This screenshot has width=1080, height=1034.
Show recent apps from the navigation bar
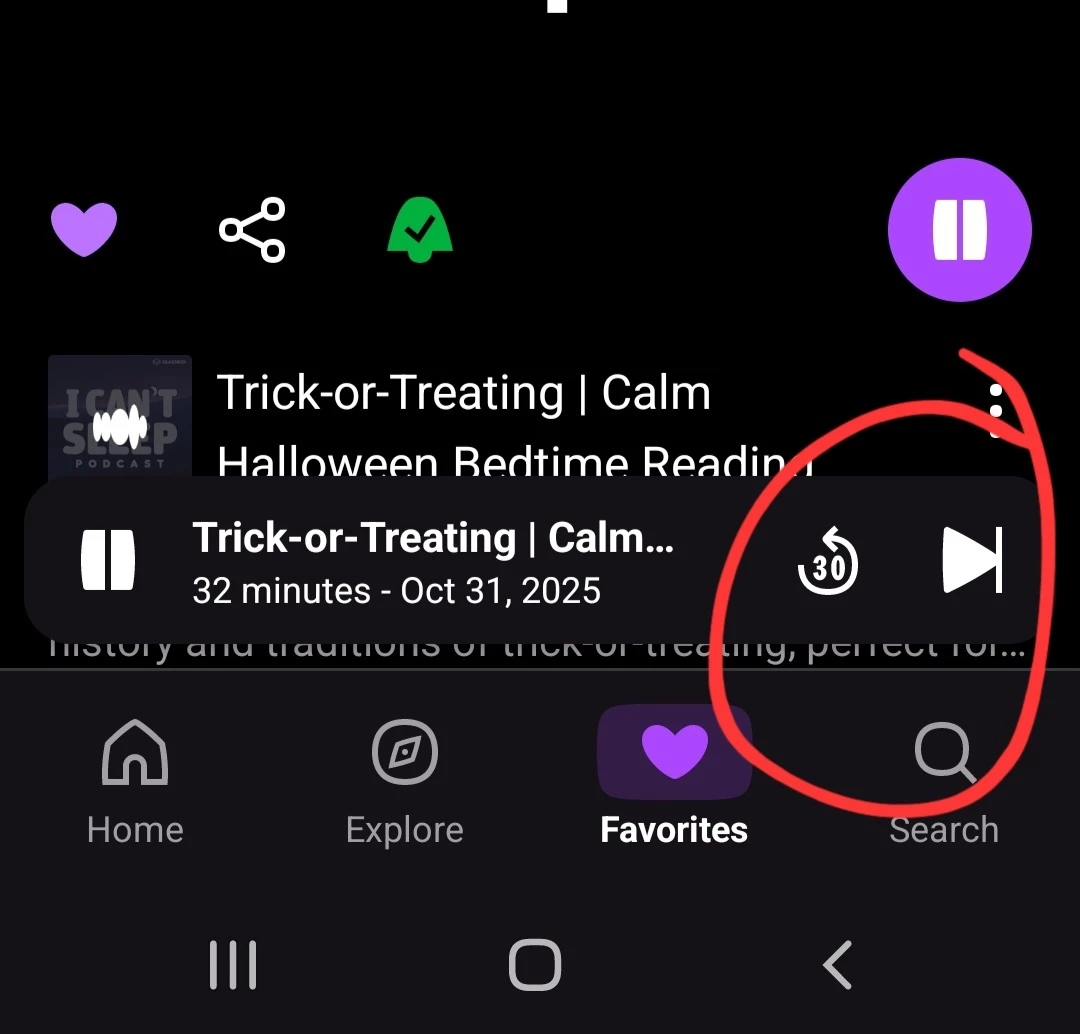click(x=233, y=966)
